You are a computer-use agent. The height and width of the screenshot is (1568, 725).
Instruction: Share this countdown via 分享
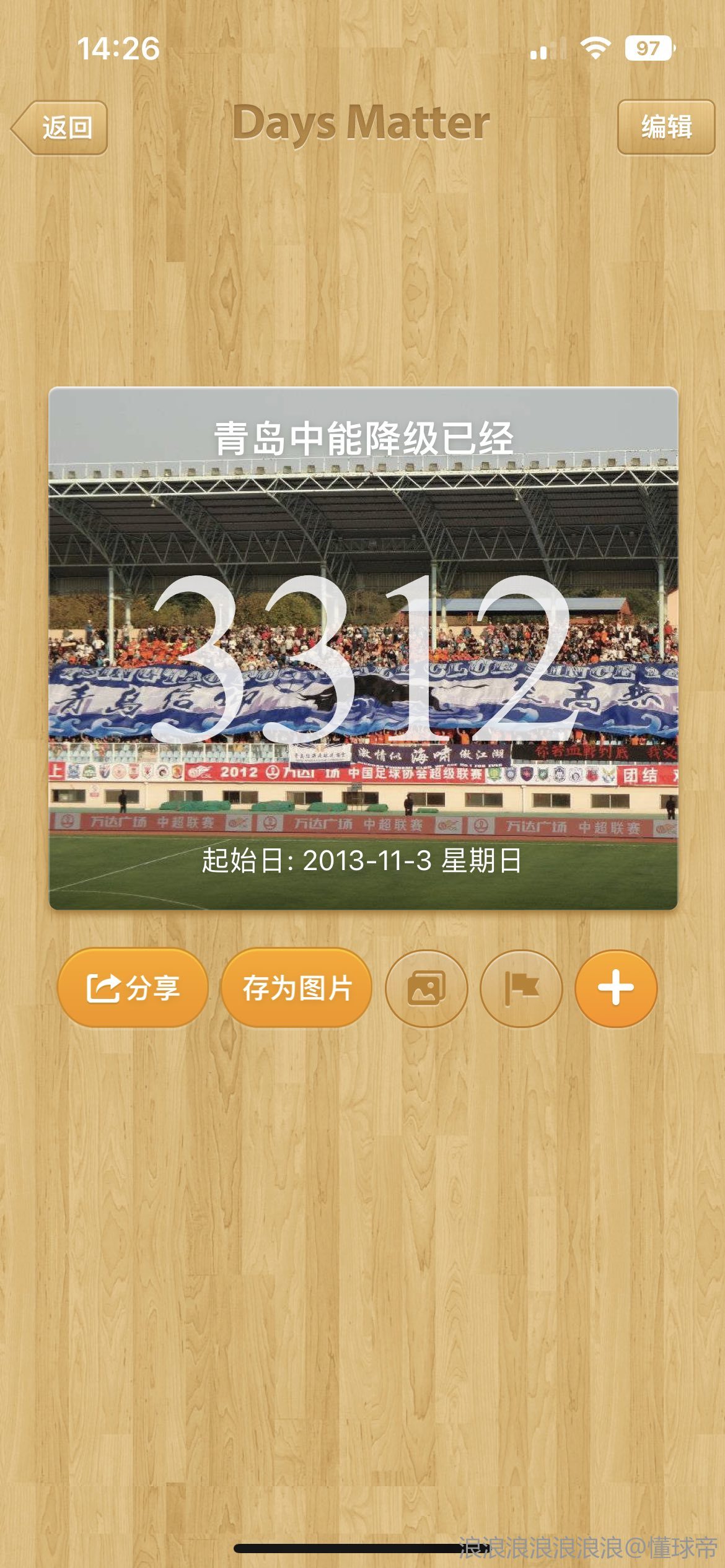(x=133, y=988)
